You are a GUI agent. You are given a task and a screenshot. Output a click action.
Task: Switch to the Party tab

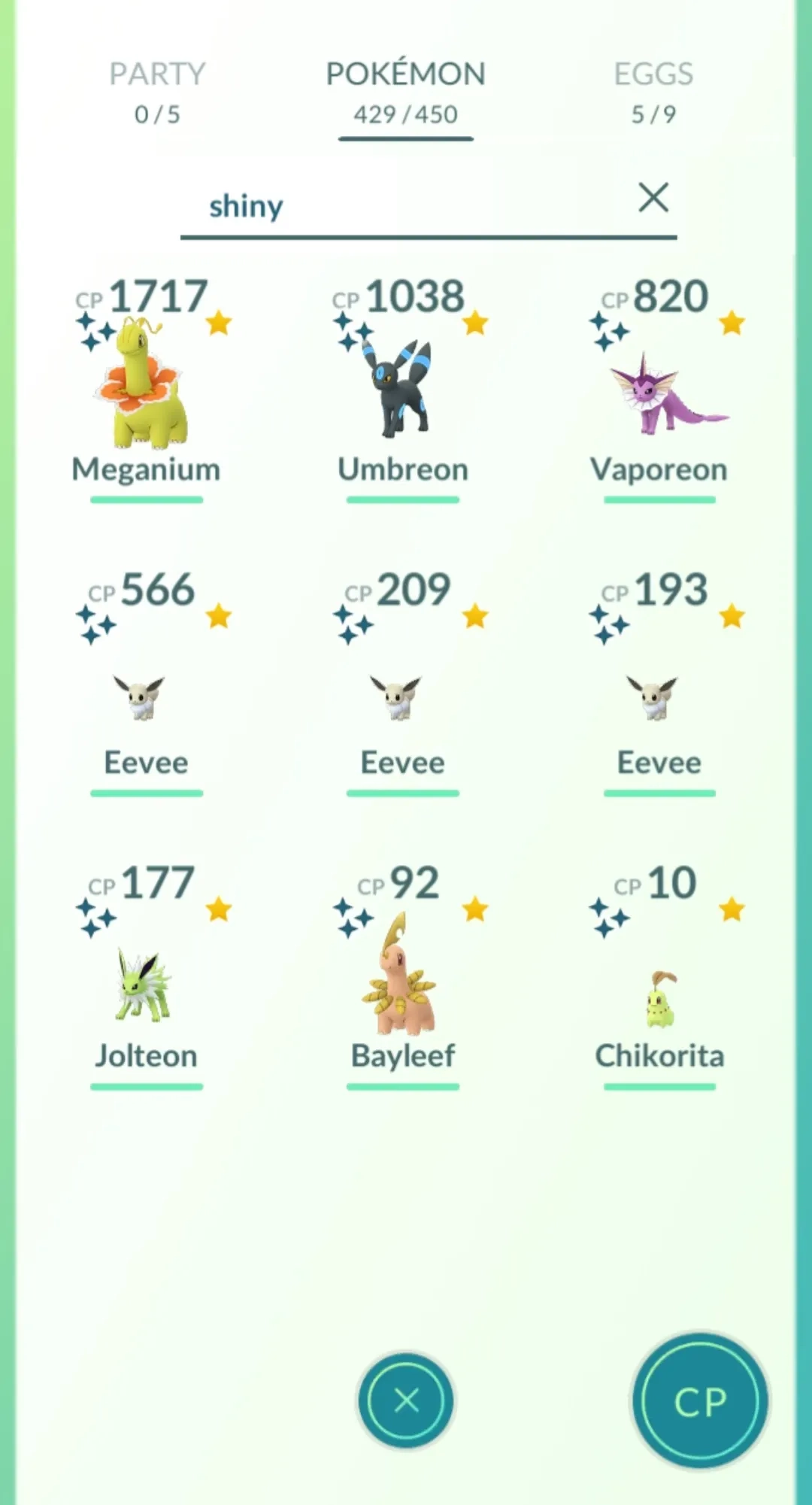pyautogui.click(x=157, y=92)
